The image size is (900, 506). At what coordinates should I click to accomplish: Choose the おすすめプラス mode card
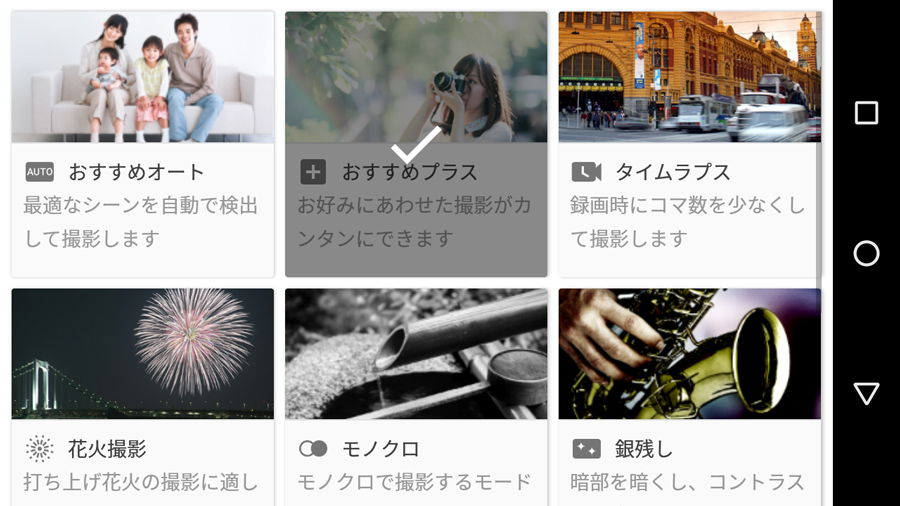click(x=416, y=144)
